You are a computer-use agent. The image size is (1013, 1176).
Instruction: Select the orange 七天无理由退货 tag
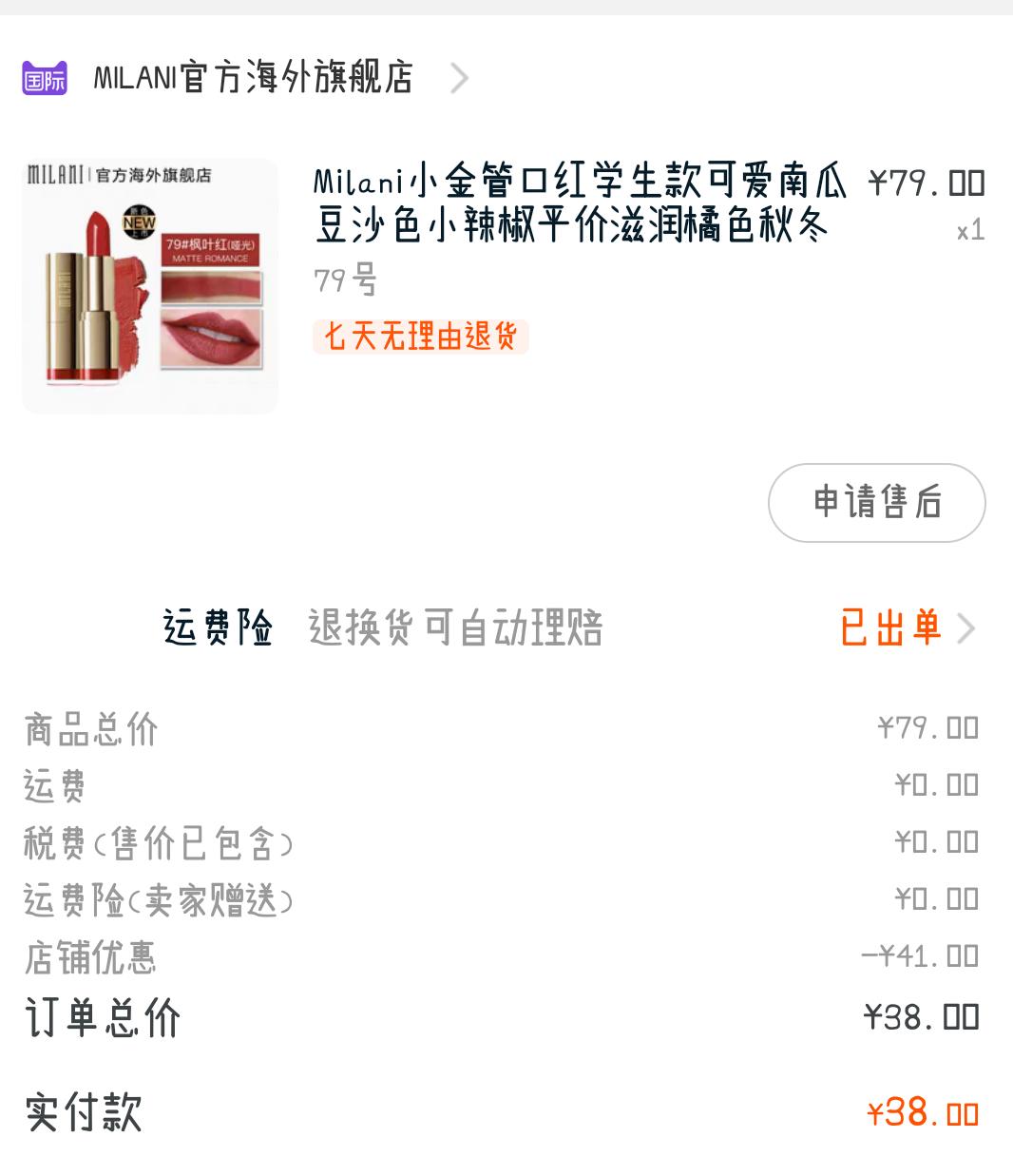(420, 338)
